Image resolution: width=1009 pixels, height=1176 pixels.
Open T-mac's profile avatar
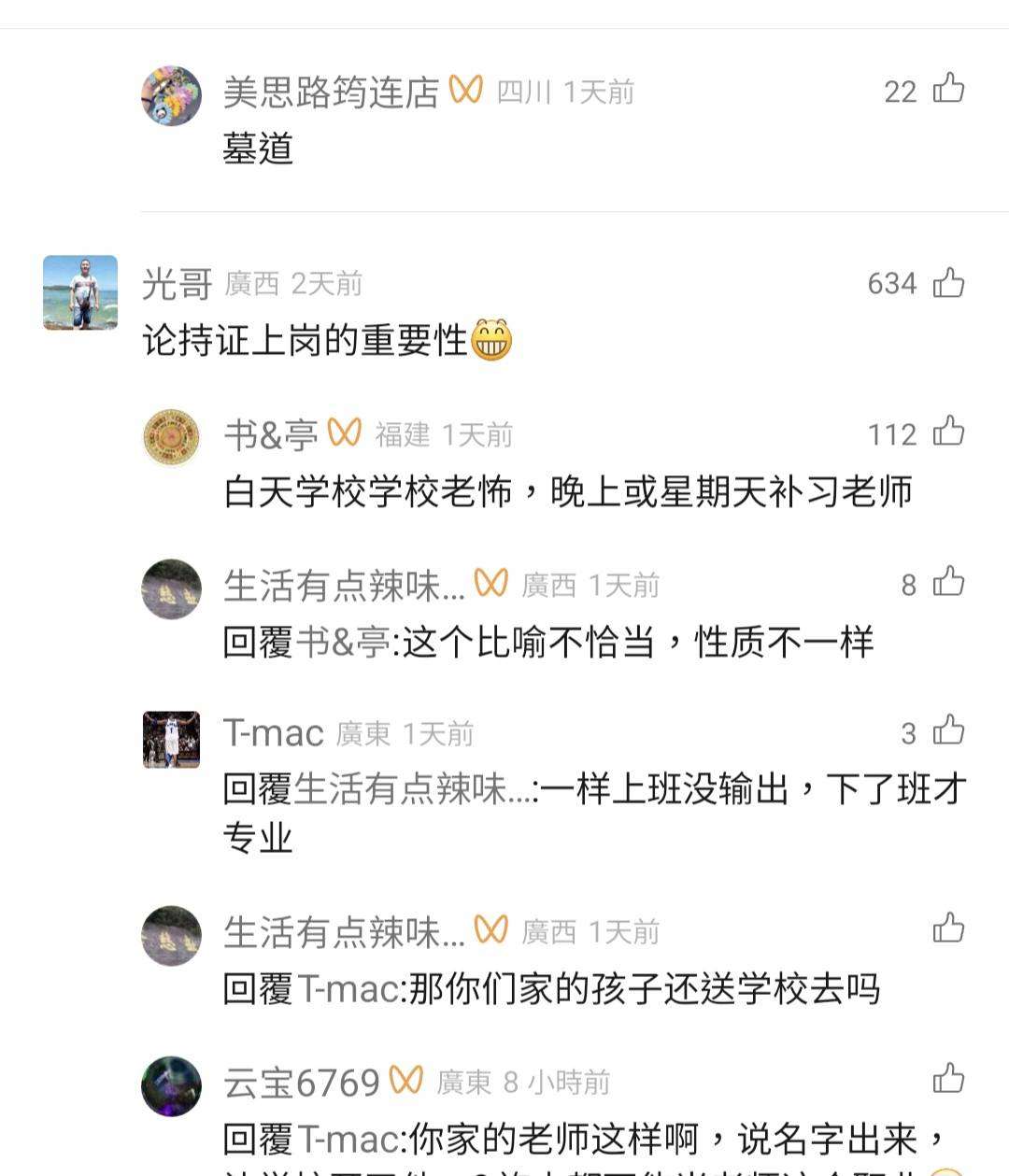pos(172,740)
